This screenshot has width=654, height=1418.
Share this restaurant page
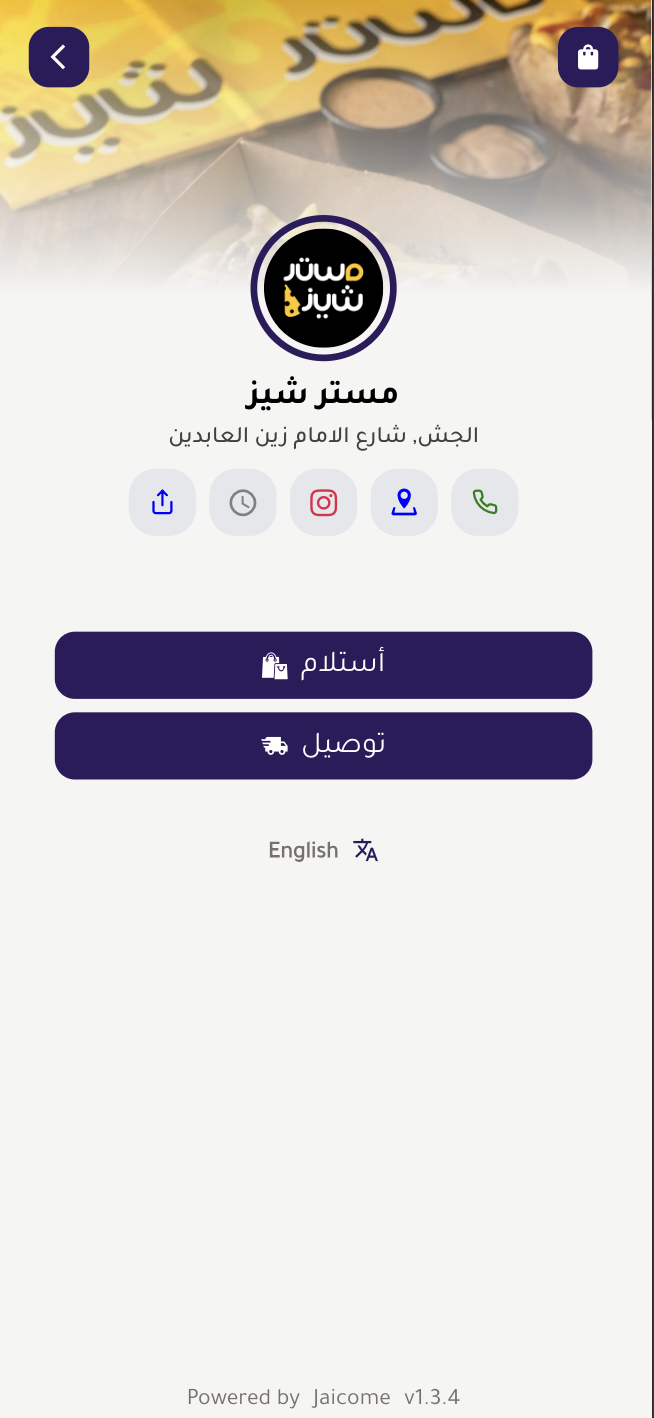coord(162,502)
